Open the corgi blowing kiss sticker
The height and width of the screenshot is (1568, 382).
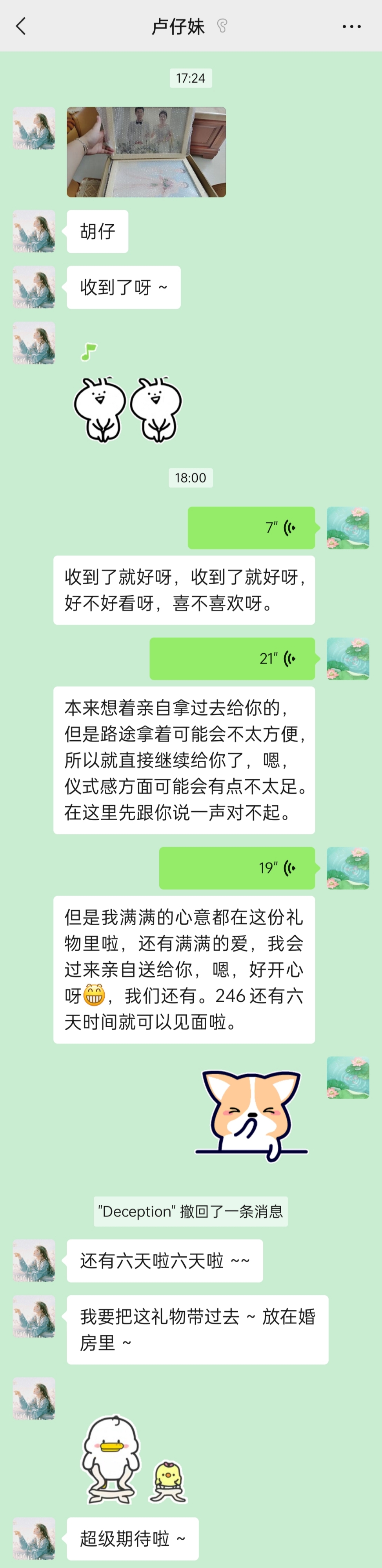(252, 1115)
